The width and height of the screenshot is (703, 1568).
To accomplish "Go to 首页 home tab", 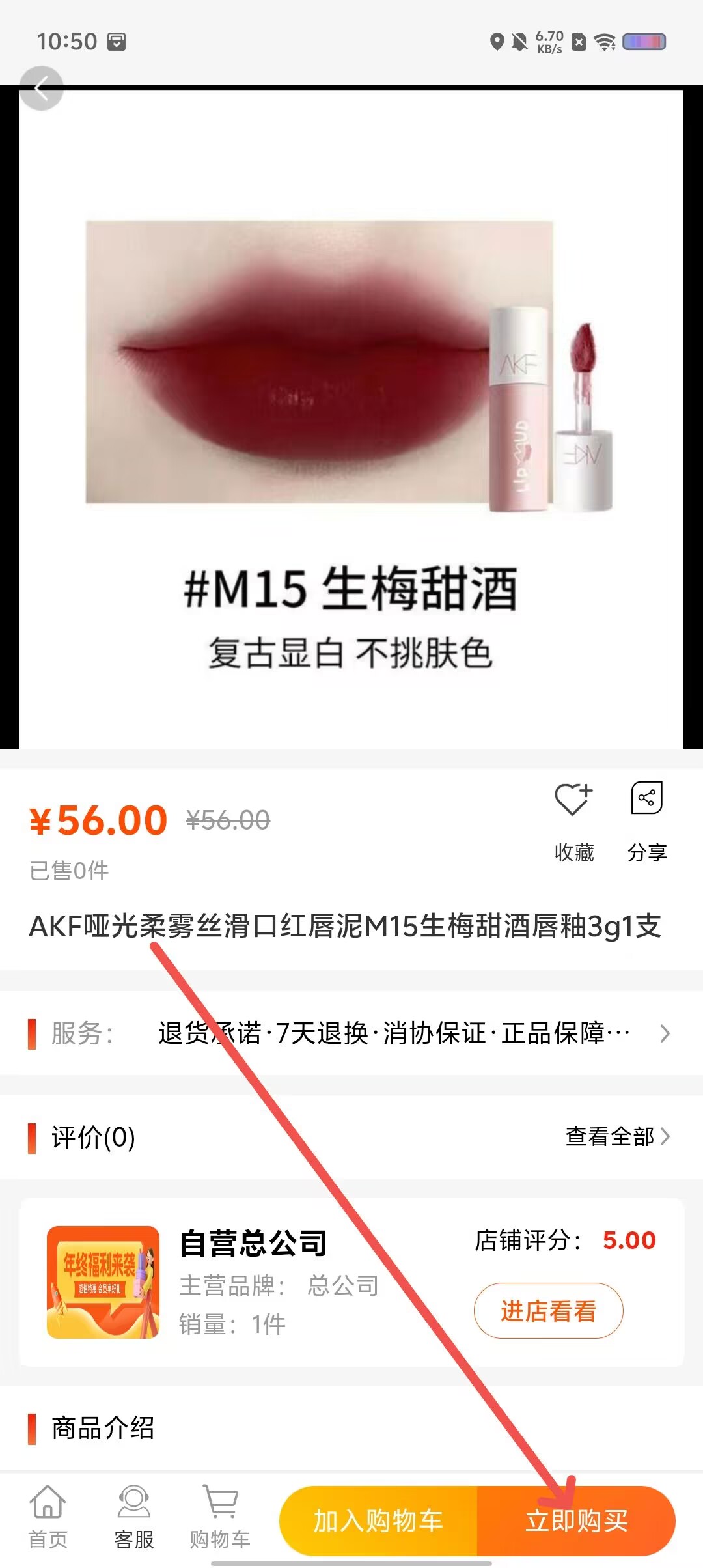I will point(48,1517).
